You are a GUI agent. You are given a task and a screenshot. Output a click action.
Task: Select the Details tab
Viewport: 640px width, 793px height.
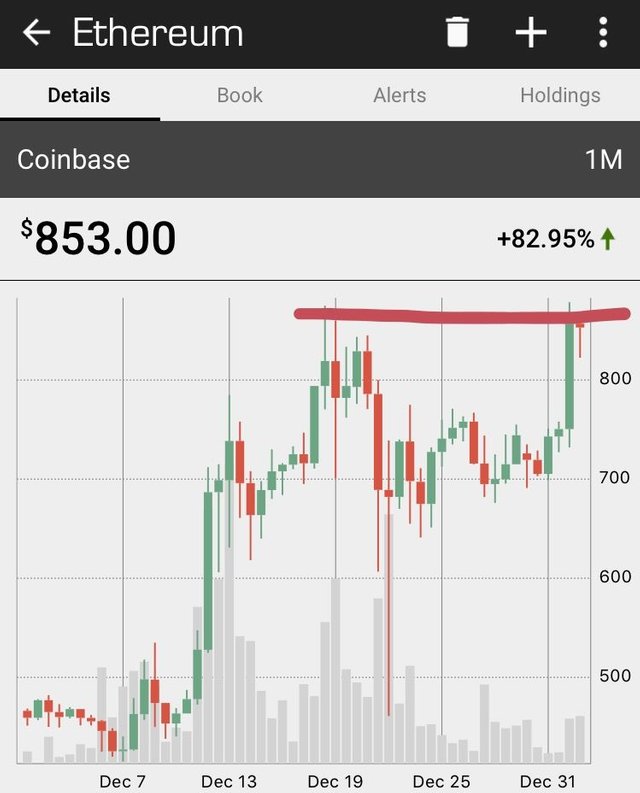pos(79,96)
